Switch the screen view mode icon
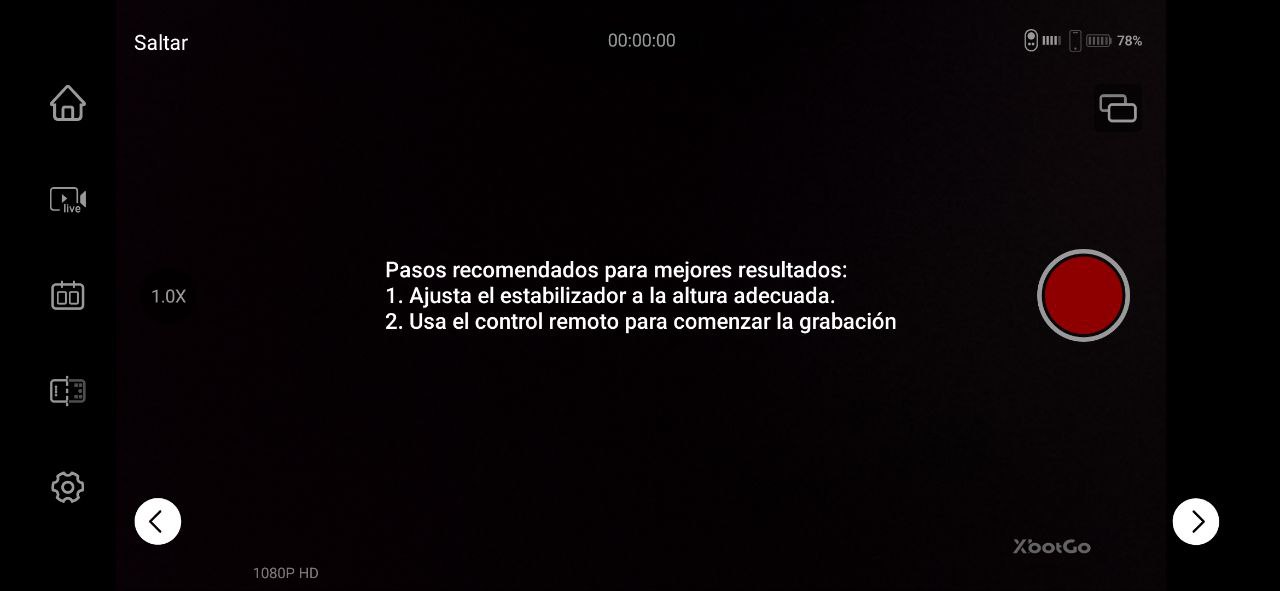Image resolution: width=1280 pixels, height=591 pixels. click(1118, 108)
